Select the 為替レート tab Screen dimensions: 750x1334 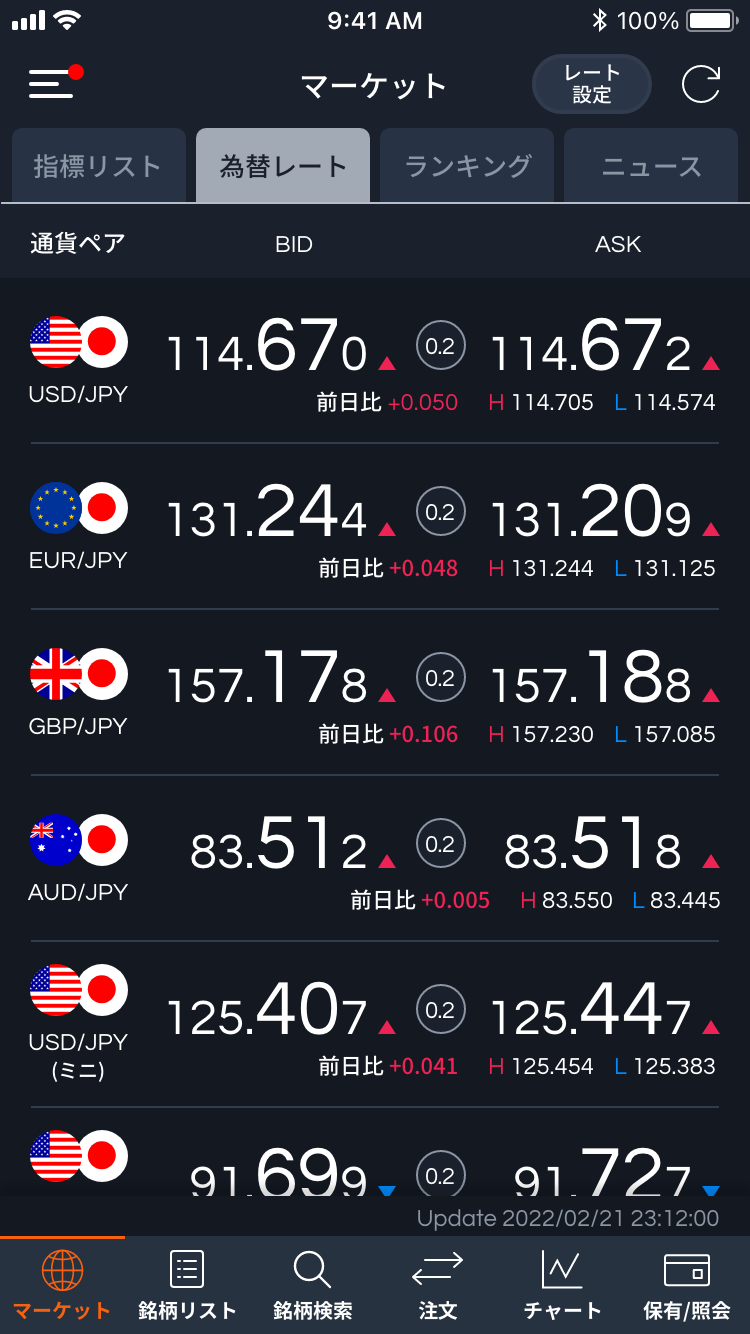pos(283,166)
